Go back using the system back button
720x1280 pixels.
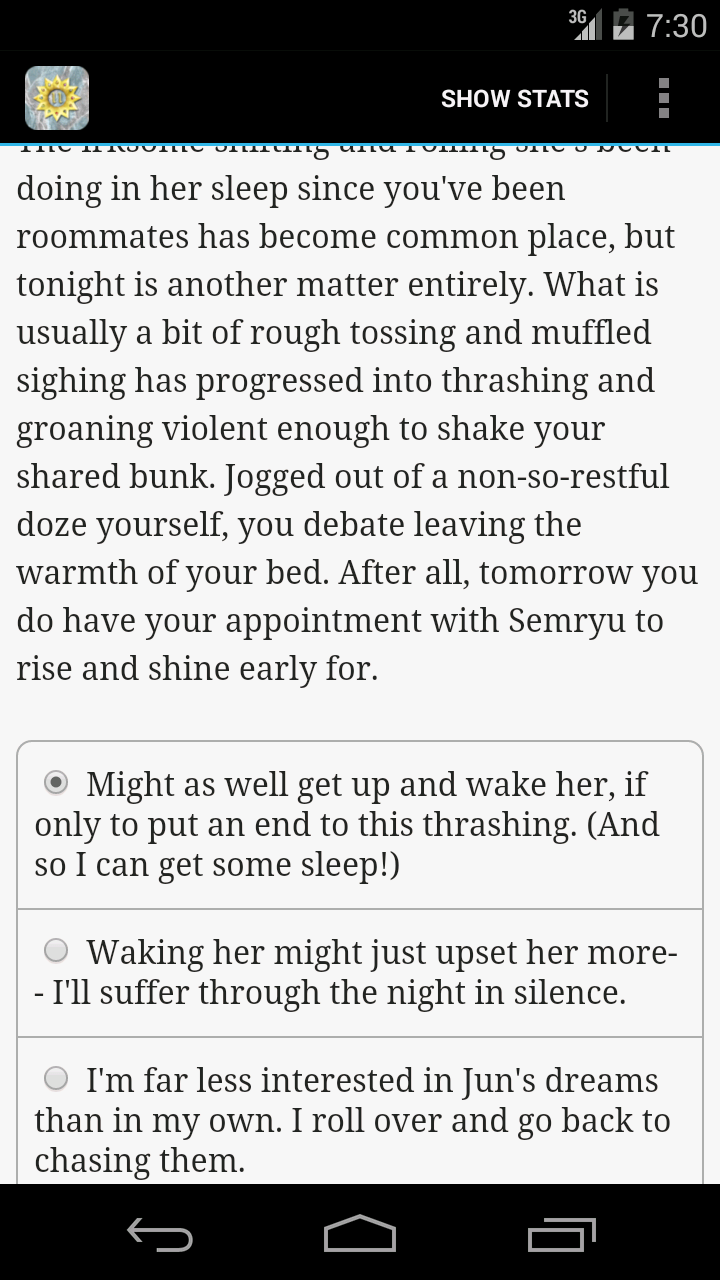[x=160, y=1235]
